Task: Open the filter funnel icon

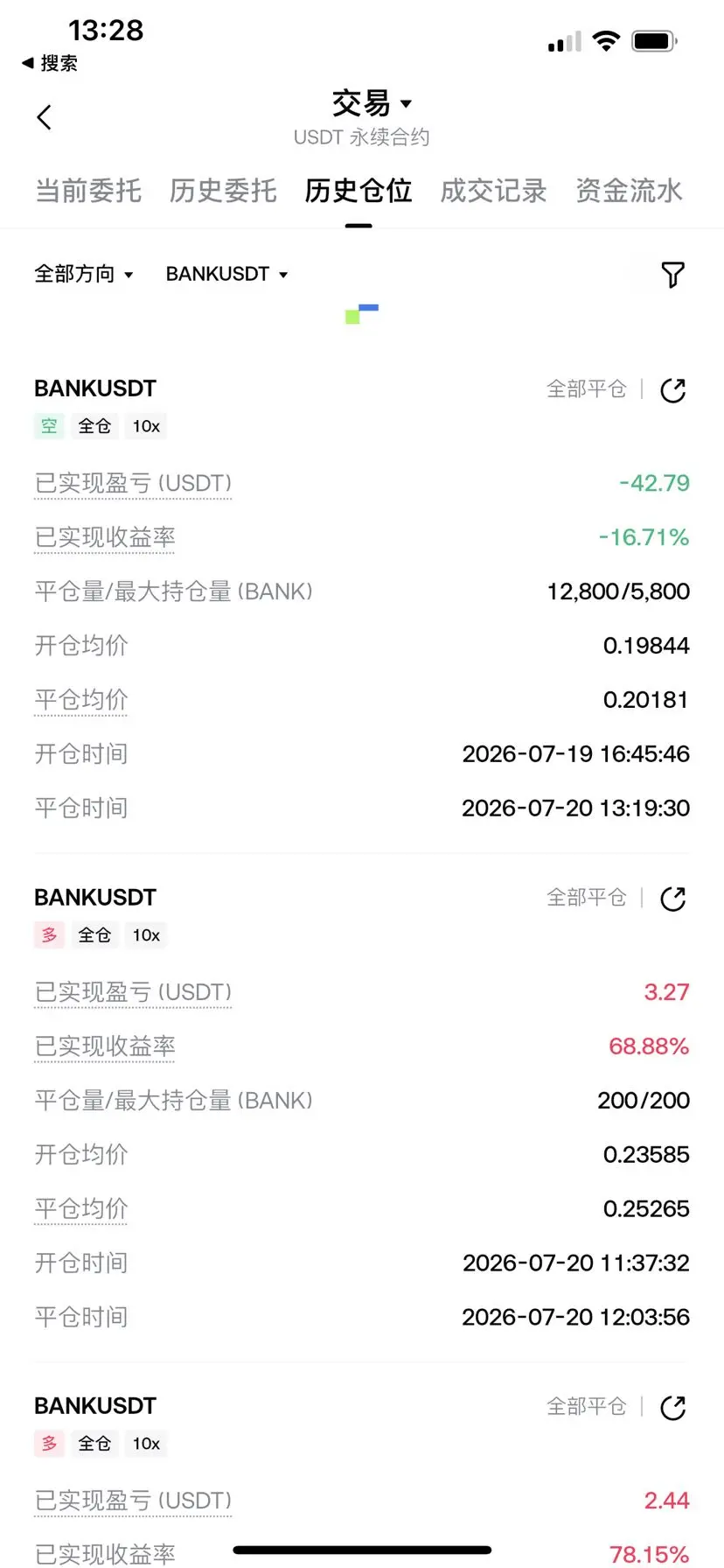Action: pyautogui.click(x=672, y=275)
